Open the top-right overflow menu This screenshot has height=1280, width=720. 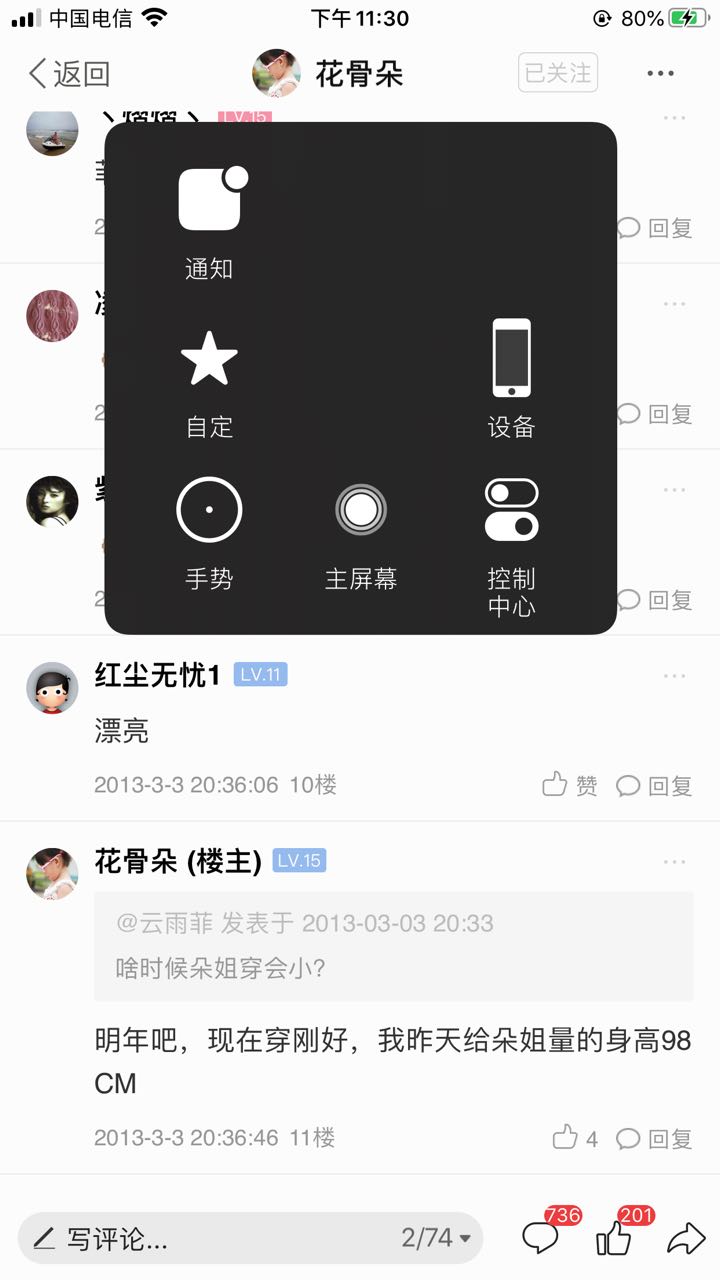click(660, 73)
